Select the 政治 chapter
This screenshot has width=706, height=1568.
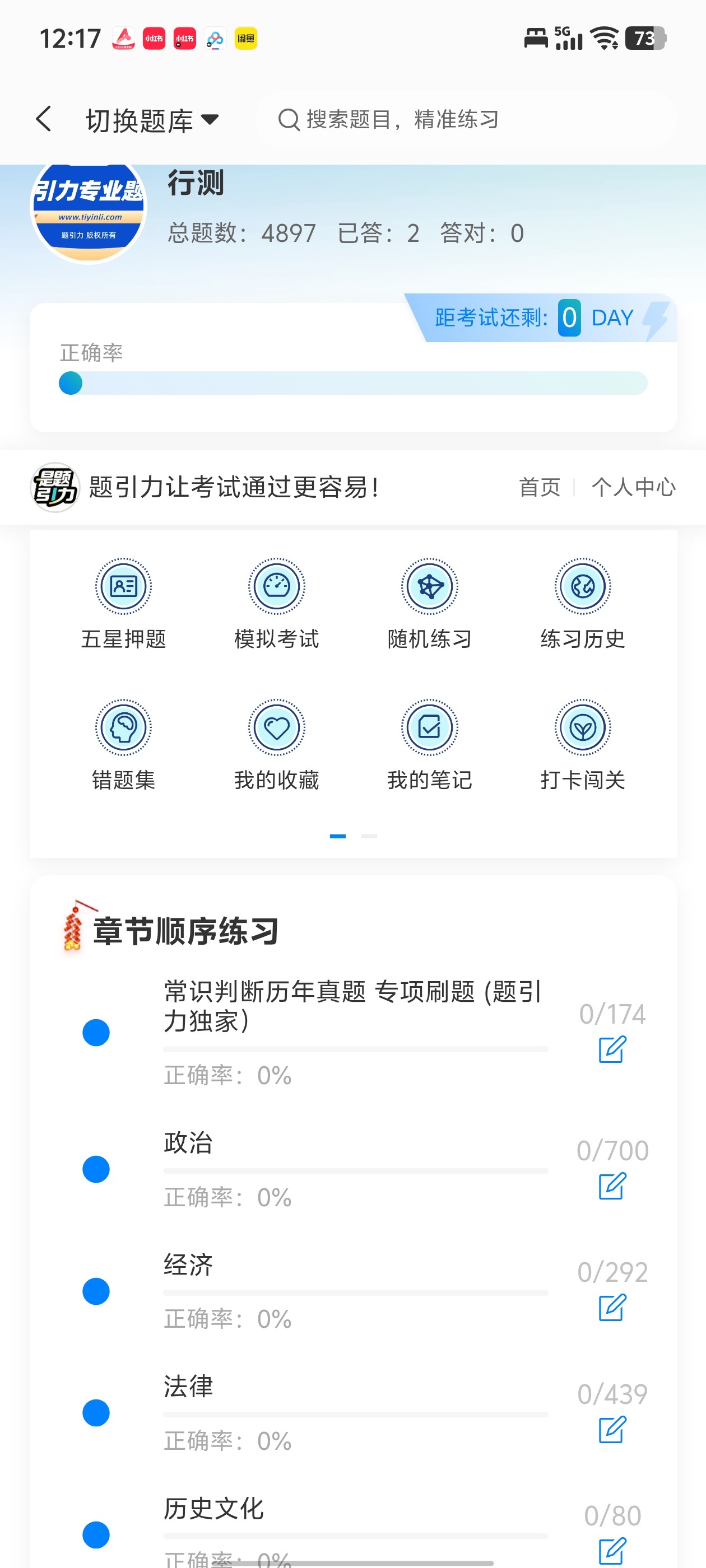pos(188,1142)
